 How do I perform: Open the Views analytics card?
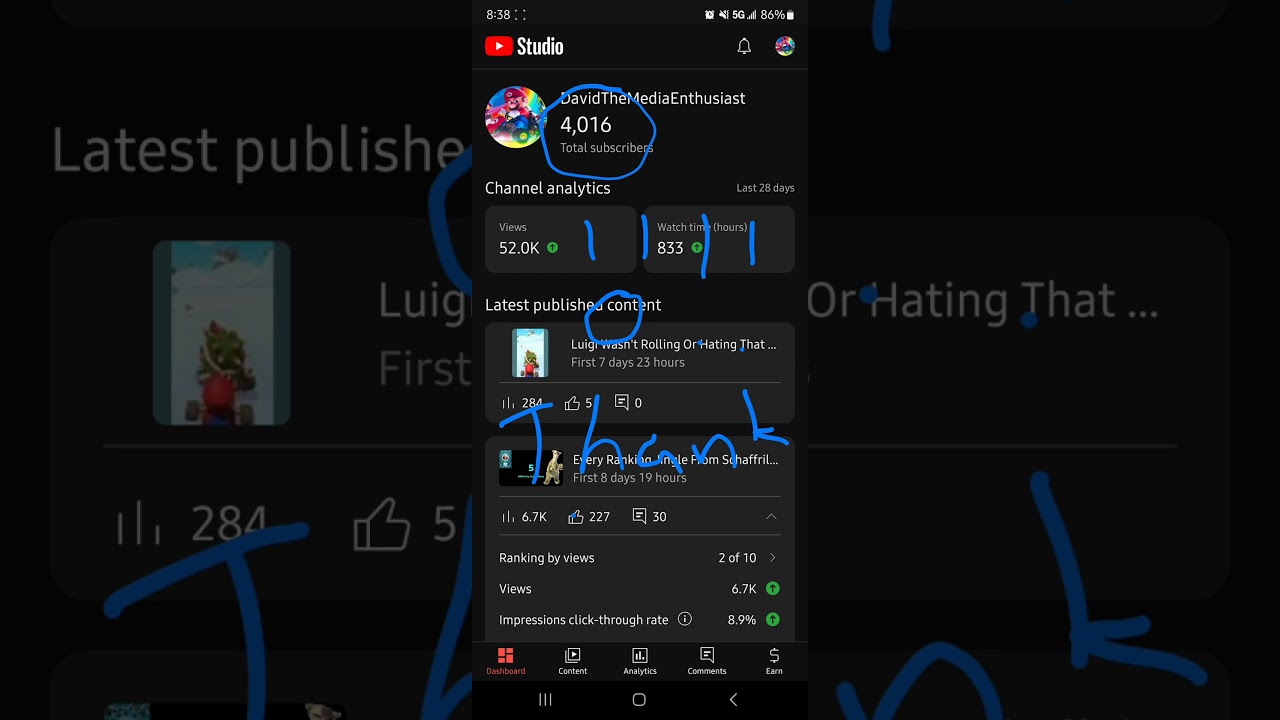coord(560,239)
